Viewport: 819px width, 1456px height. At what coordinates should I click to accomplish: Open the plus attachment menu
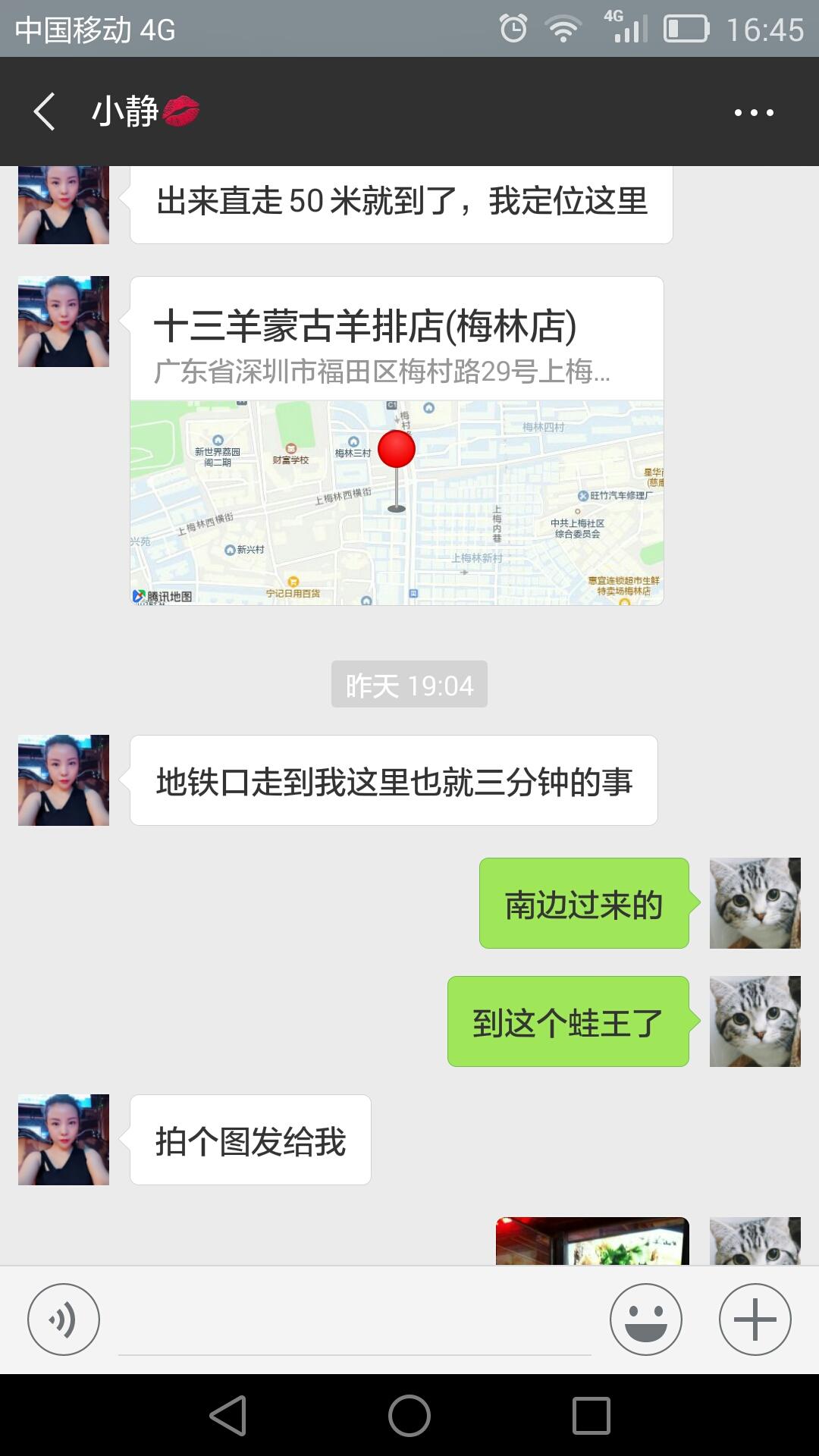(x=755, y=1319)
